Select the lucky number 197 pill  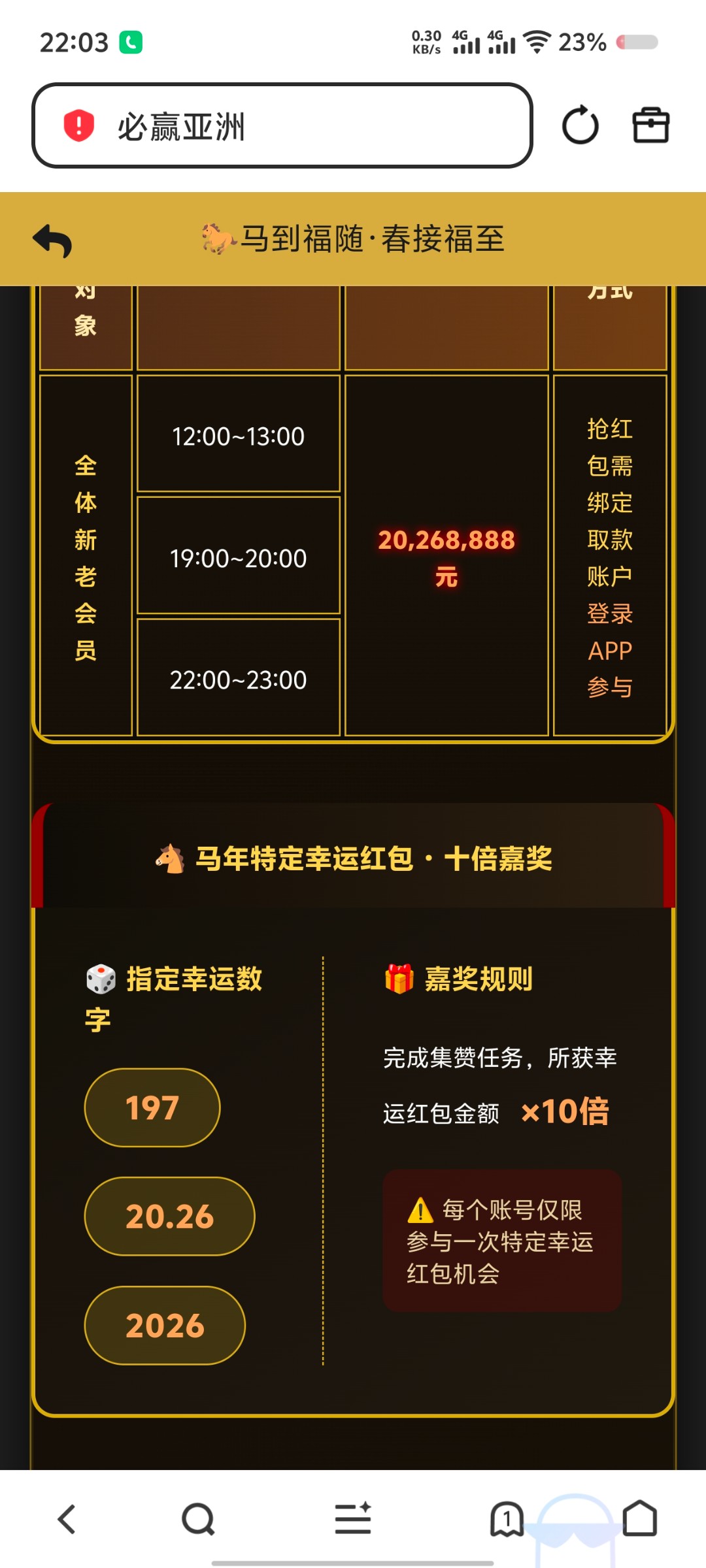point(151,1107)
